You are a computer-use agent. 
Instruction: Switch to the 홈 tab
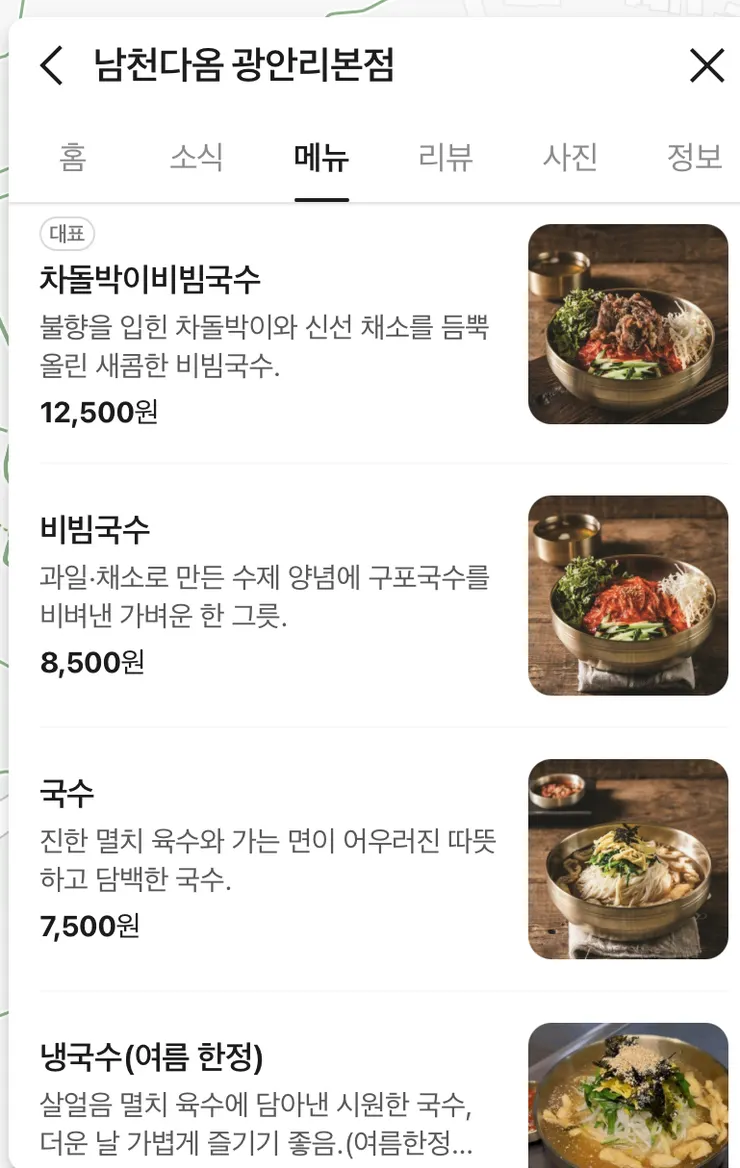tap(72, 157)
